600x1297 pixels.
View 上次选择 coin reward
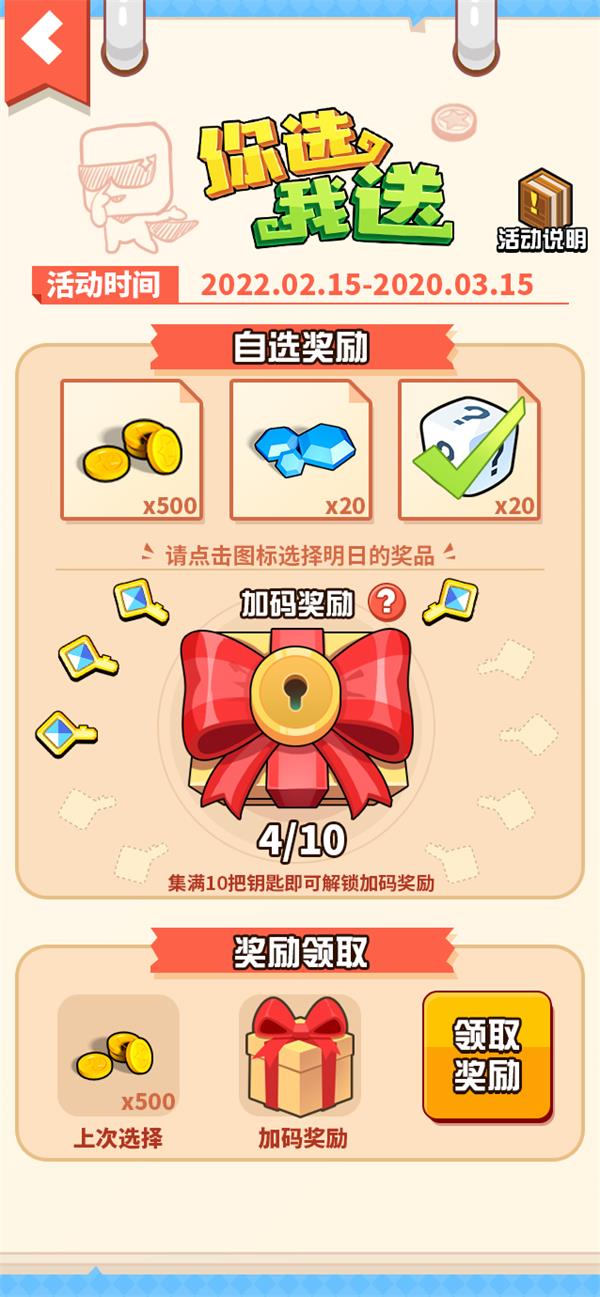click(x=118, y=1056)
